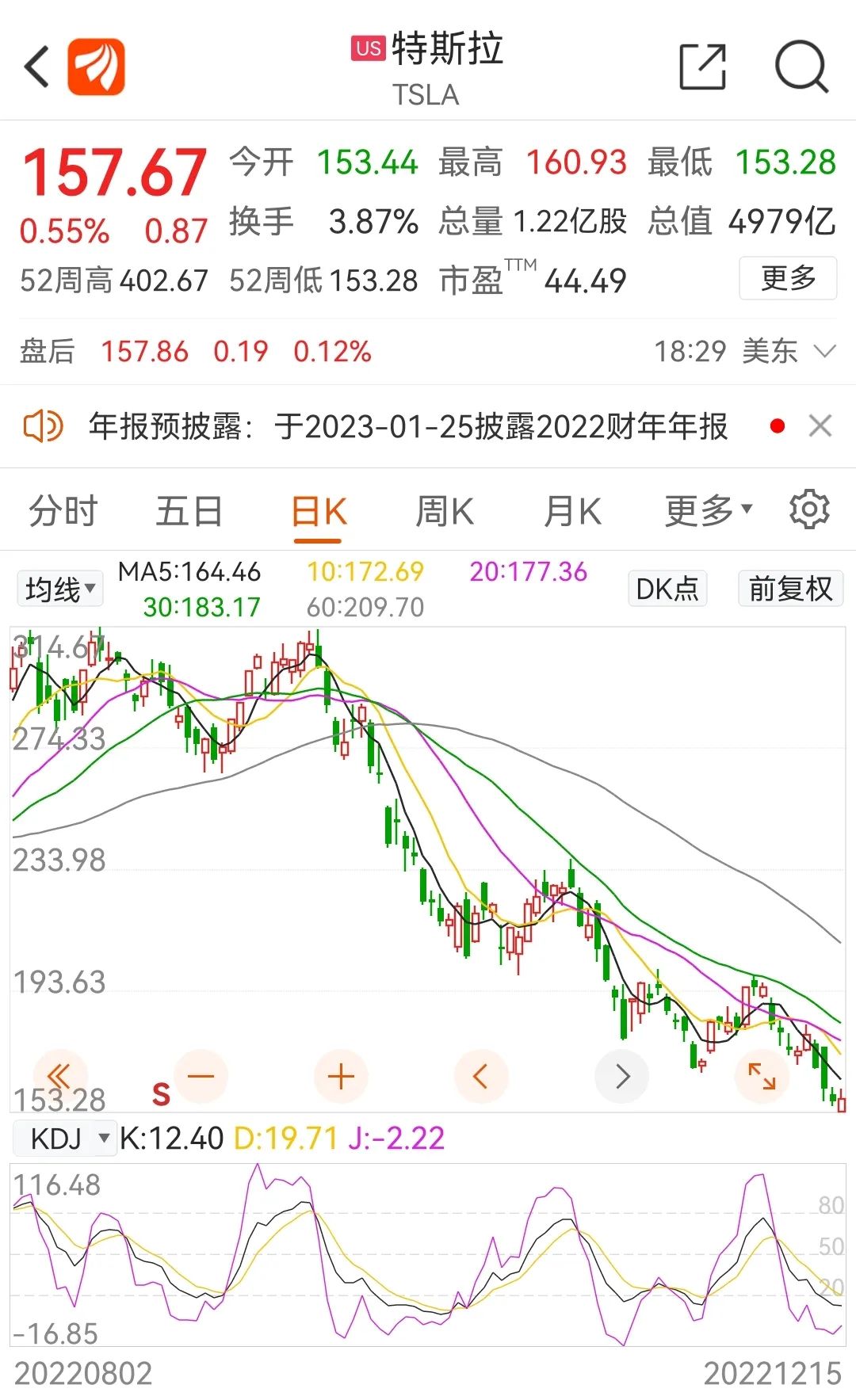Switch to the 月K chart tab
The width and height of the screenshot is (856, 1400).
tap(572, 511)
